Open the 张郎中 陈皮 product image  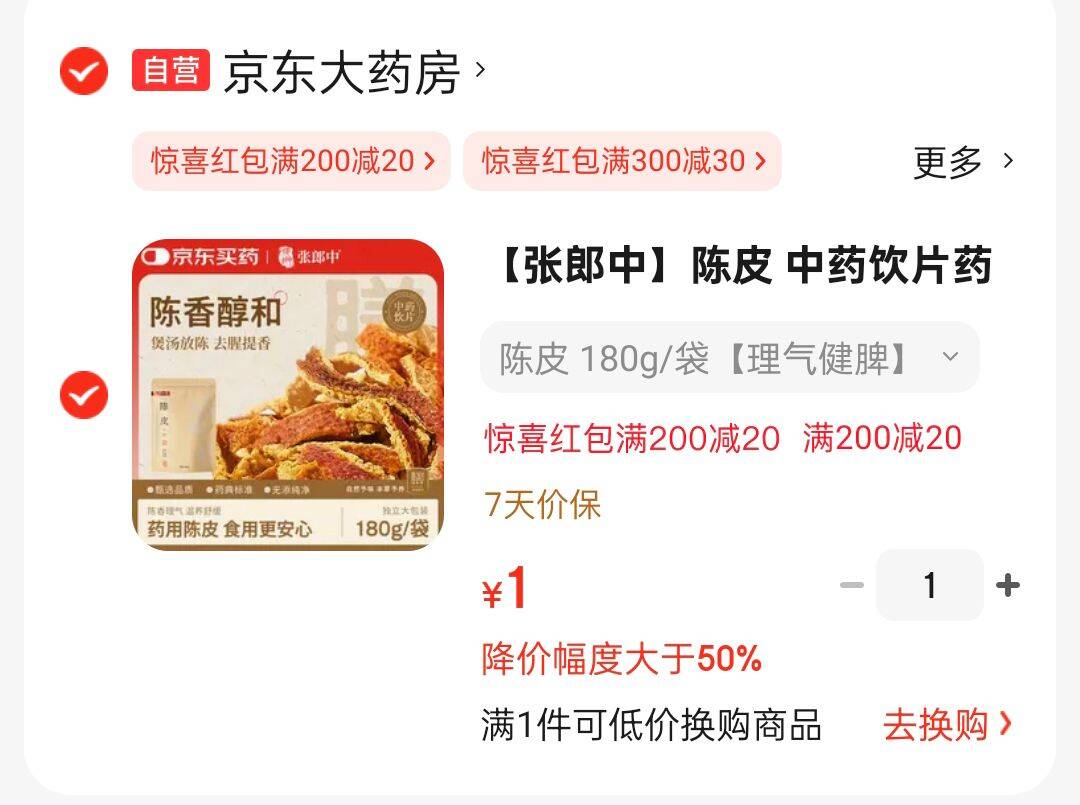click(288, 394)
